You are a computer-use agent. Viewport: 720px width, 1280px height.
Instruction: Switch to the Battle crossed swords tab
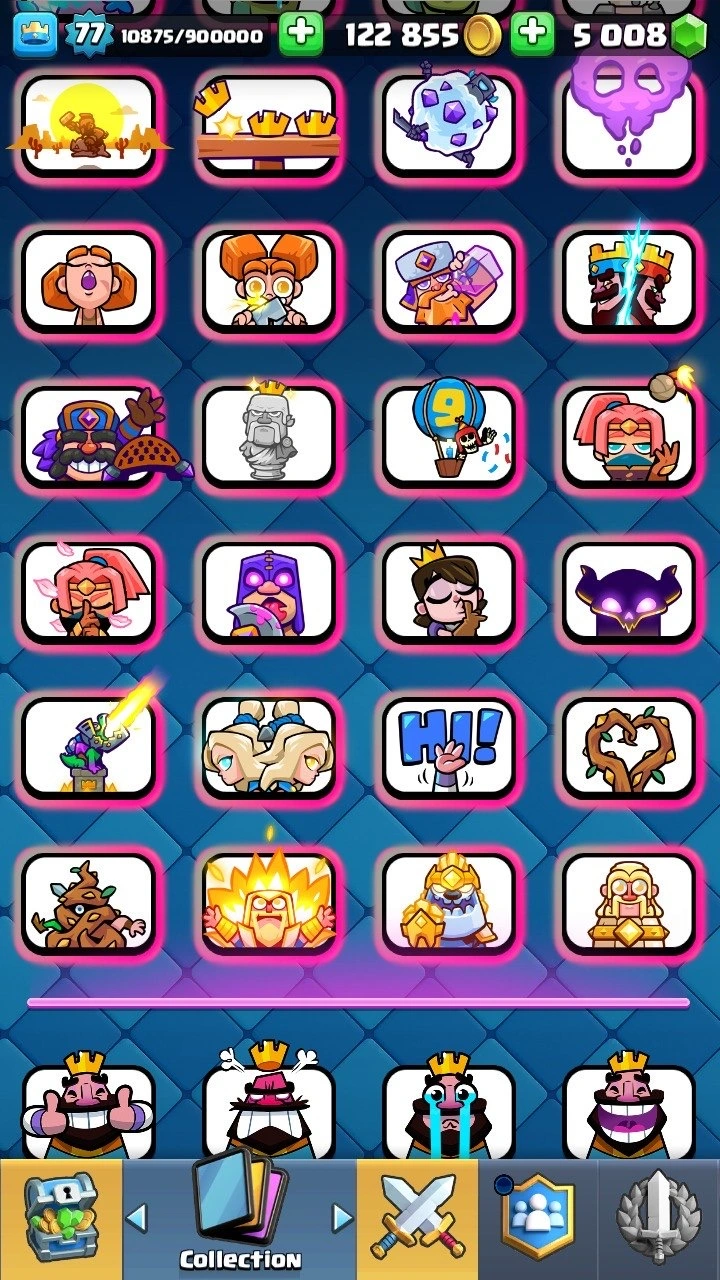coord(417,1219)
